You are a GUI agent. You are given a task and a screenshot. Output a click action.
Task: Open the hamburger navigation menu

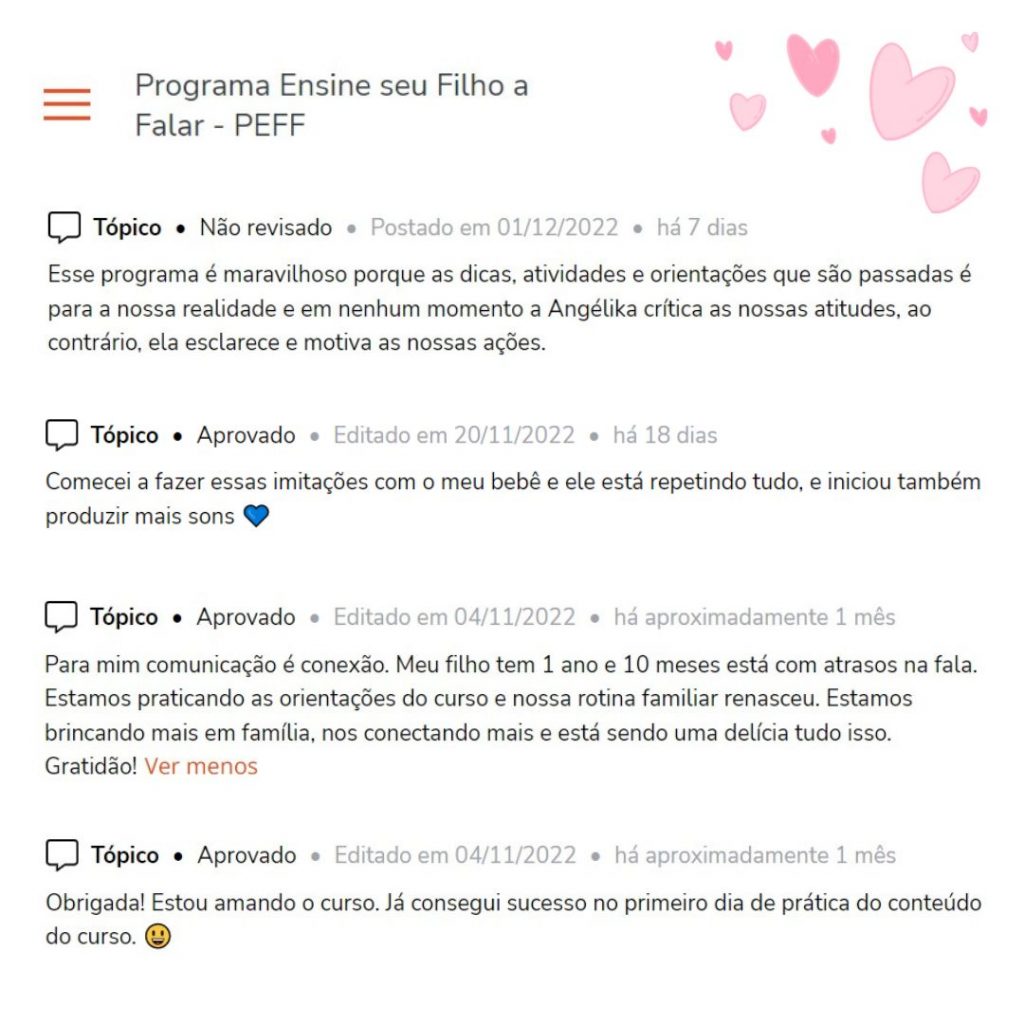tap(67, 104)
